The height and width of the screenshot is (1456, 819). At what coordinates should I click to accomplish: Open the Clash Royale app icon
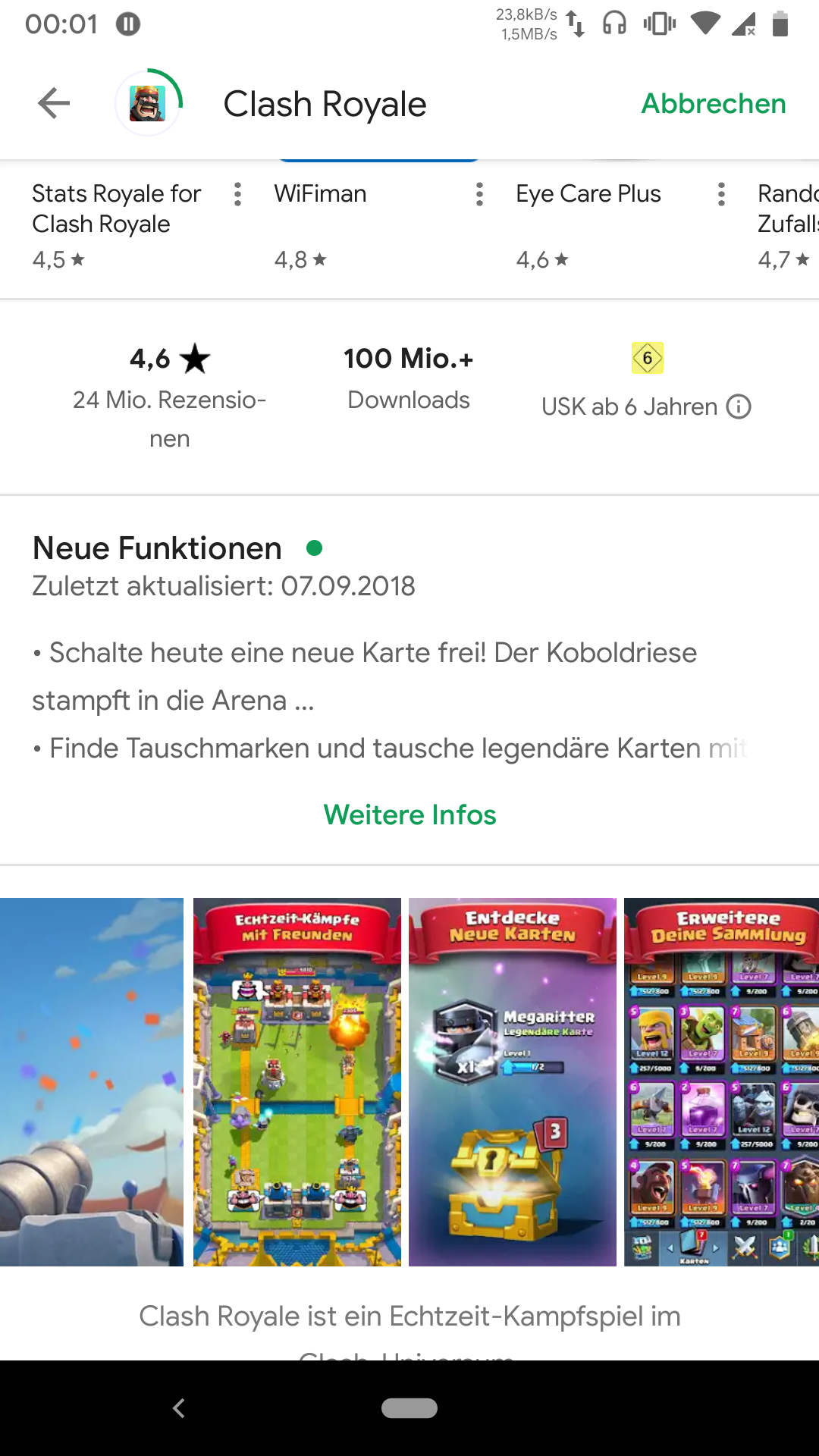pos(148,104)
